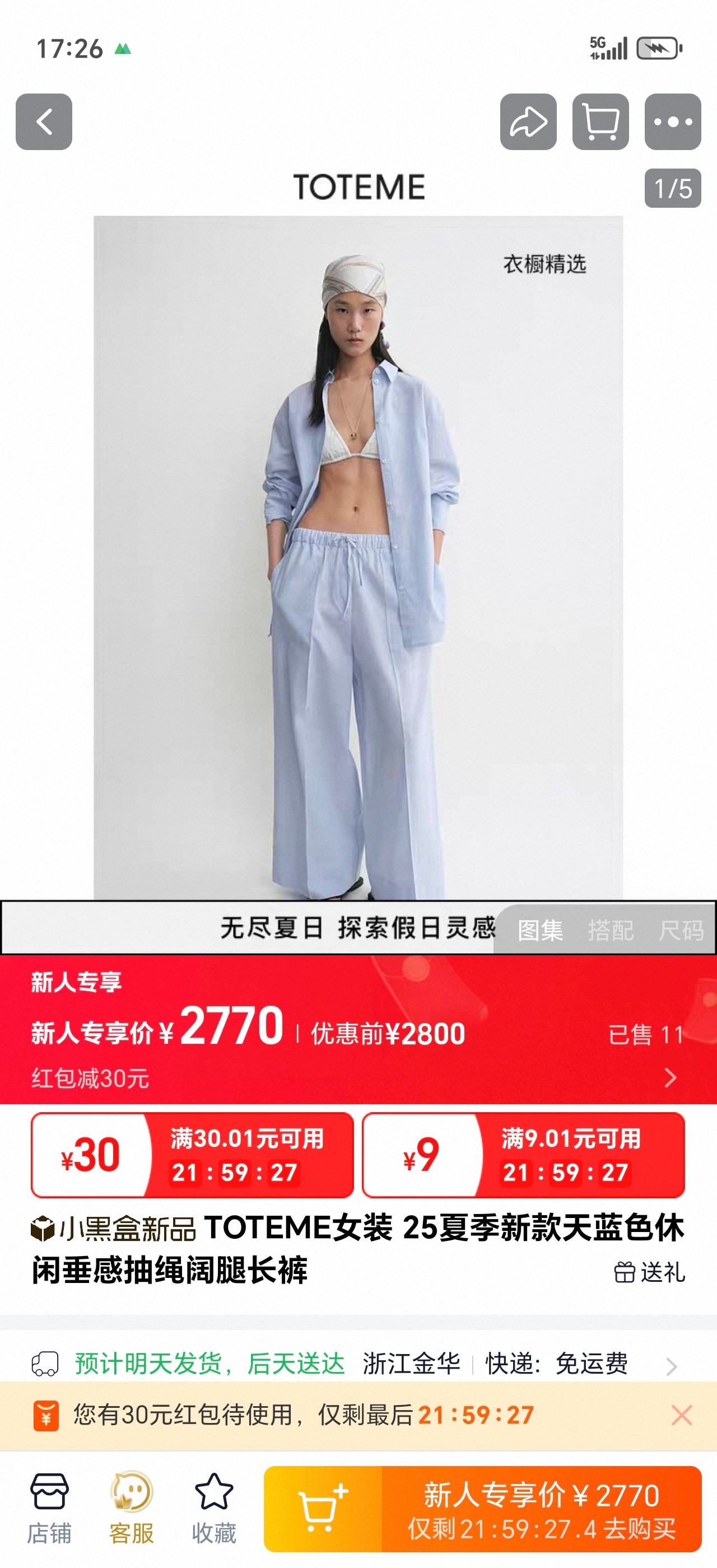Tap 送礼 to gift this item

[649, 1272]
